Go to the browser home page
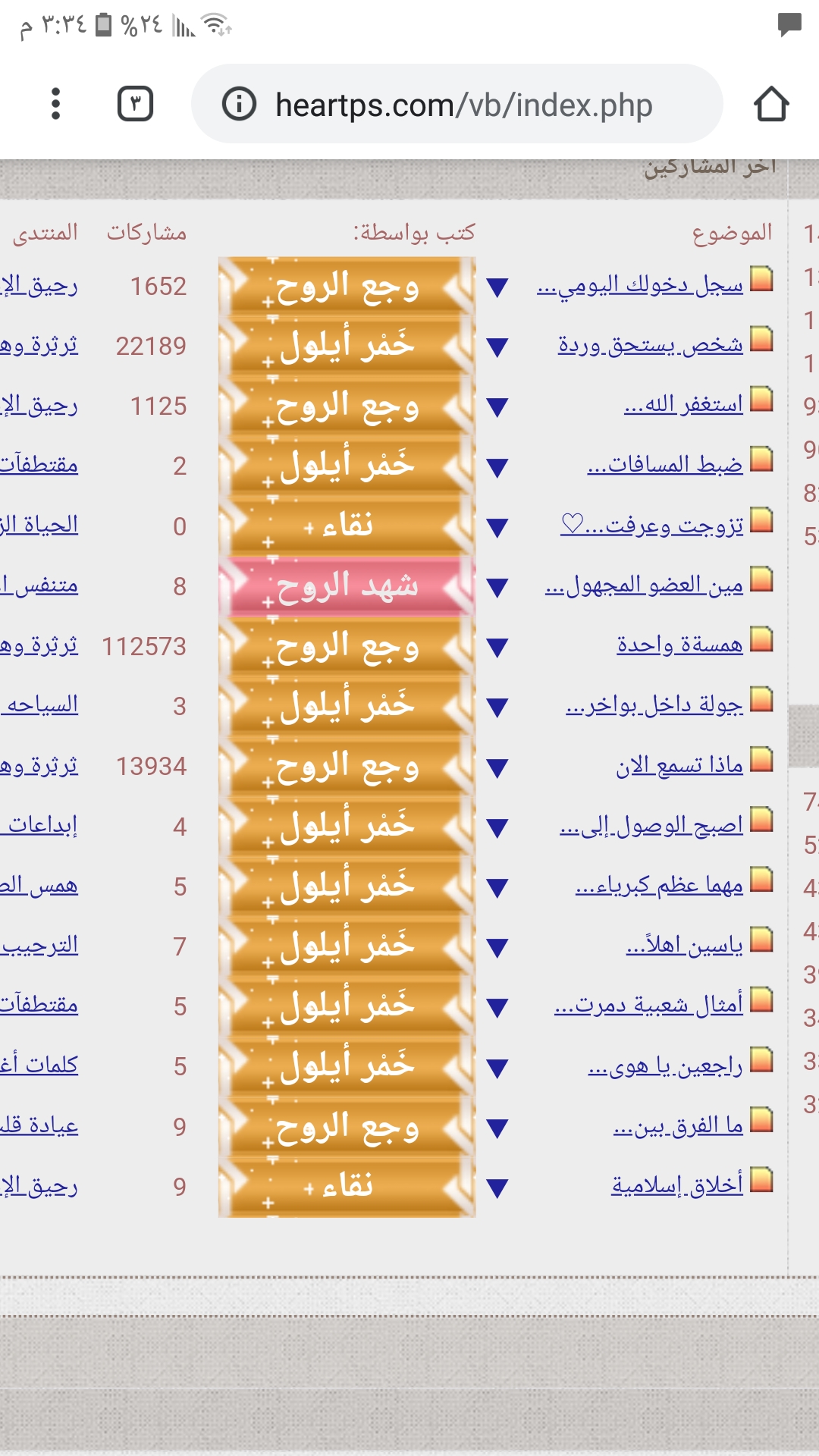Screen dimensions: 819x1456 coord(771,104)
